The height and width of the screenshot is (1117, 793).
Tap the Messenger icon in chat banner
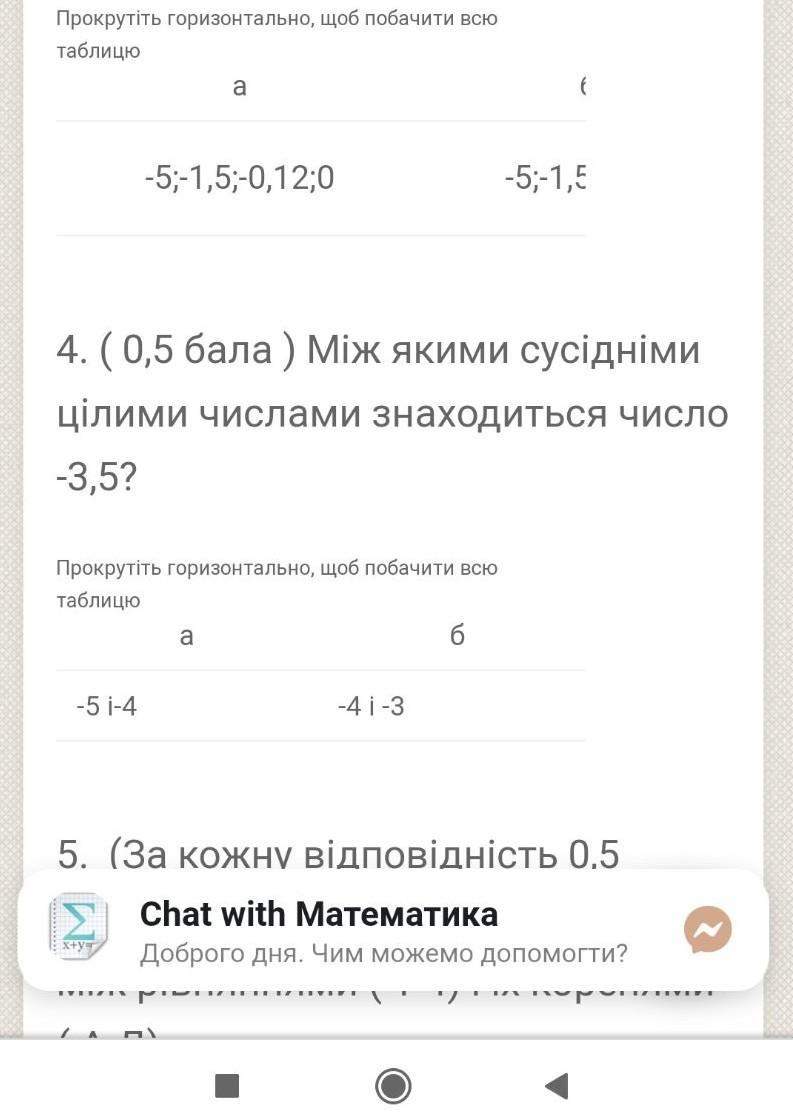click(x=707, y=930)
